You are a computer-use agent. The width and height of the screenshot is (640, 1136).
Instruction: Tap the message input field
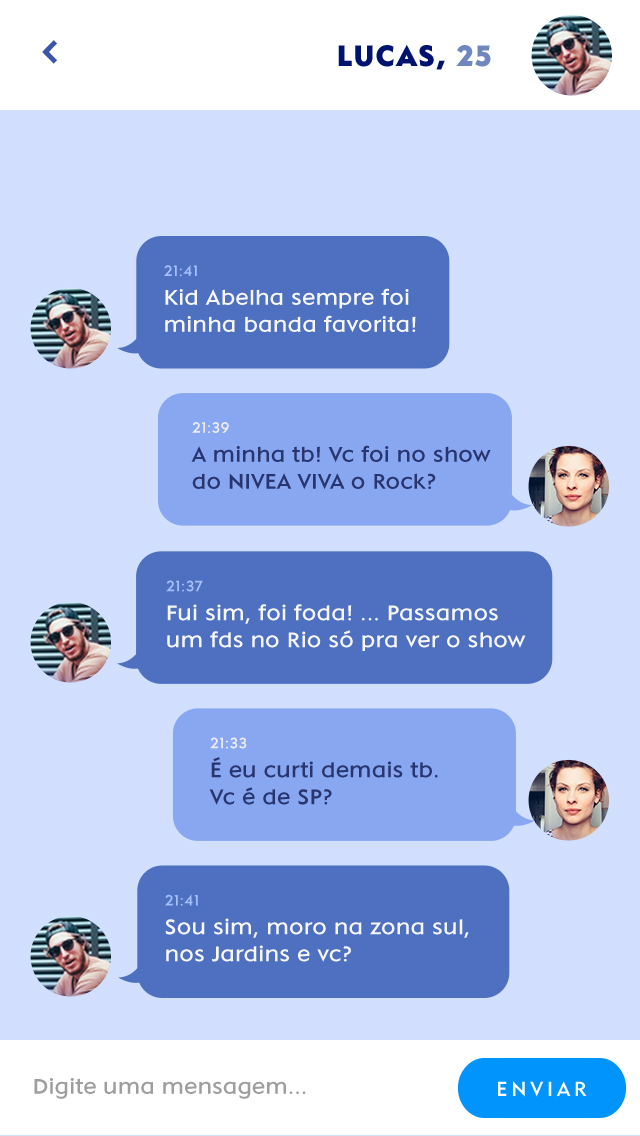pos(230,1087)
